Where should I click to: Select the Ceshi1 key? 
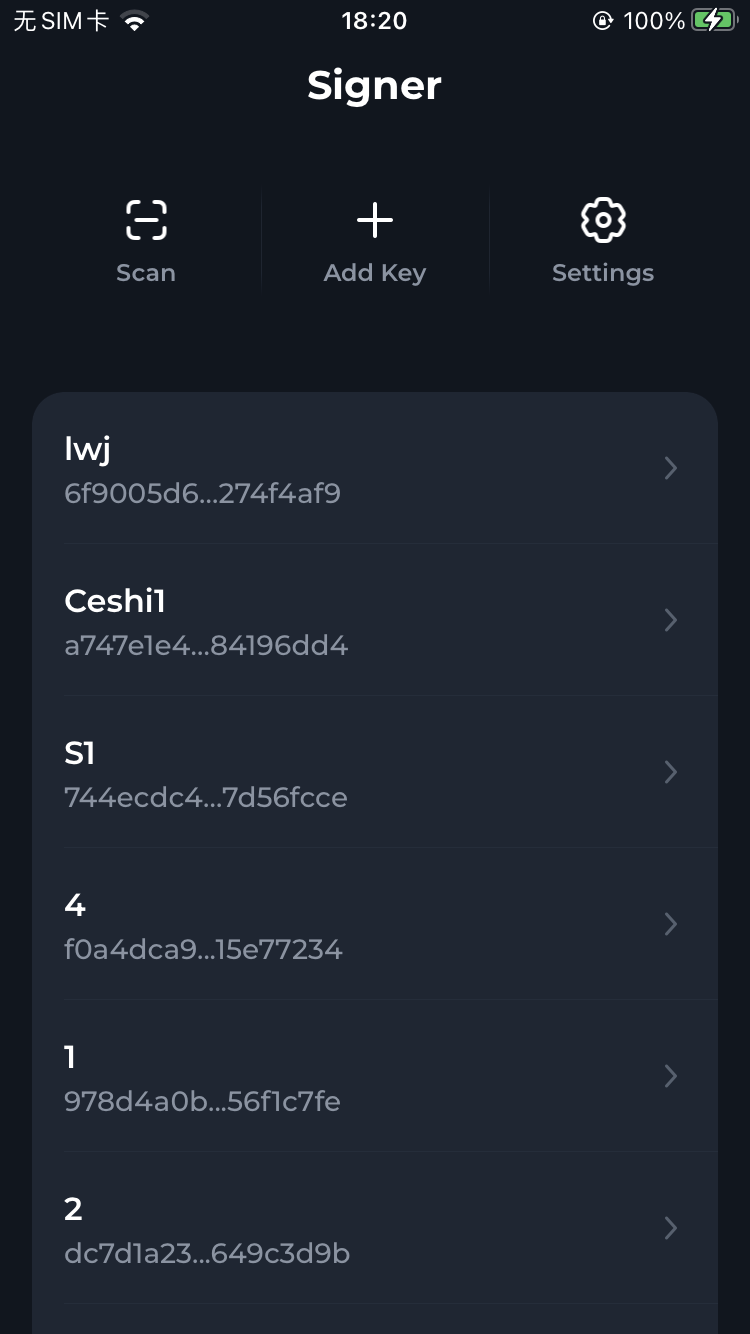pos(375,620)
